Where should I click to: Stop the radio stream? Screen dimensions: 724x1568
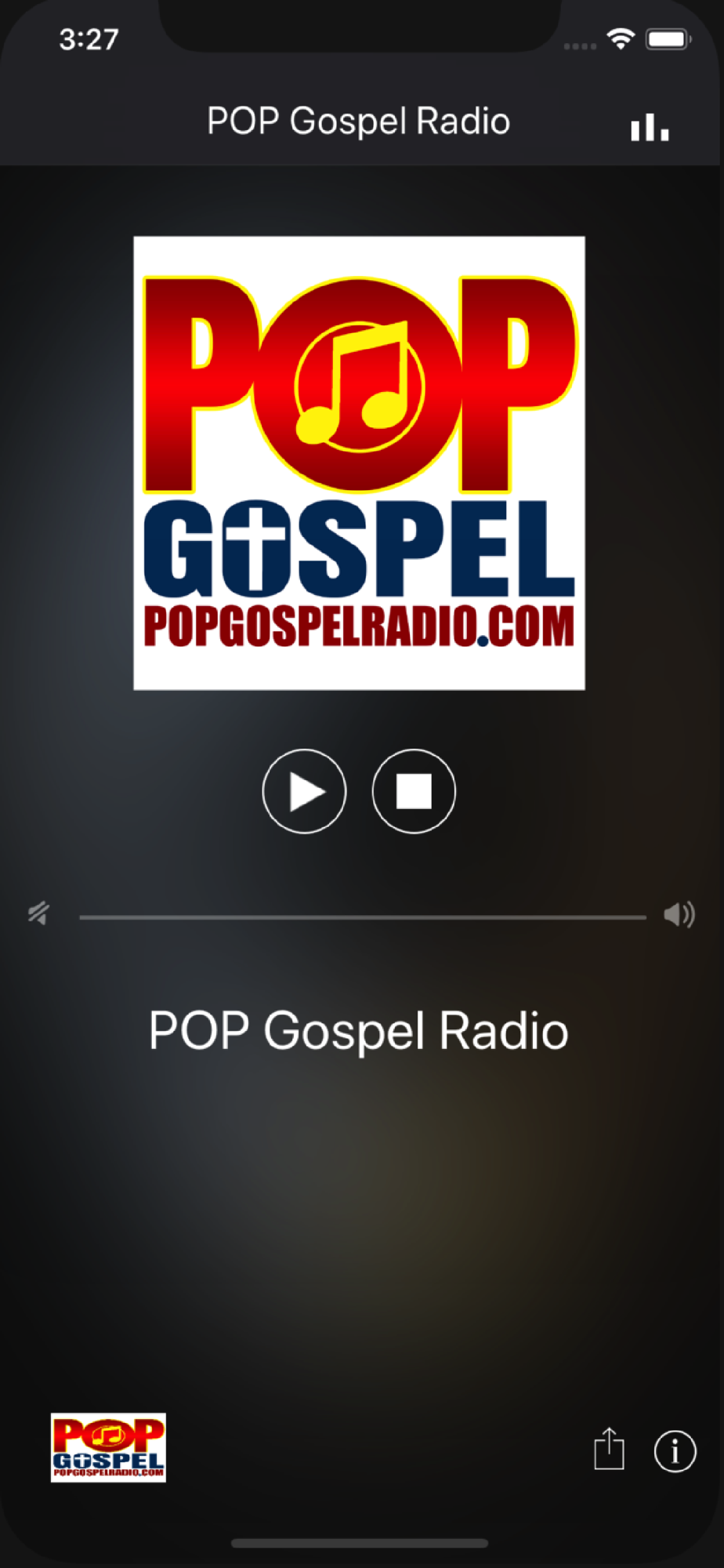(x=414, y=791)
